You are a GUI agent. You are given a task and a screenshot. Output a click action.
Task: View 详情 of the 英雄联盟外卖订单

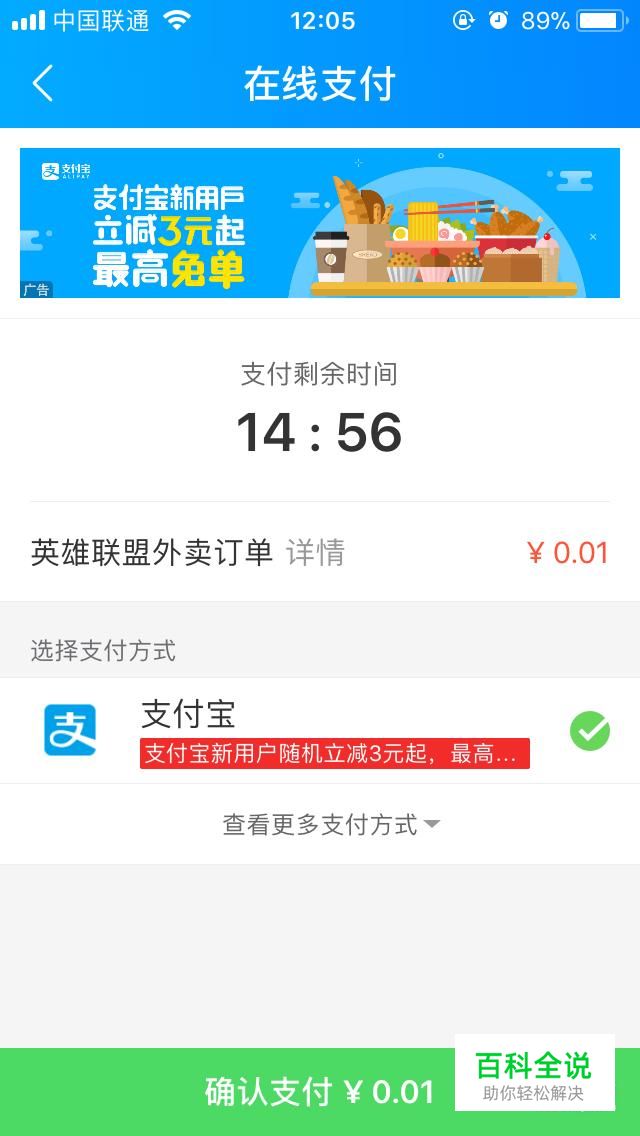[x=315, y=553]
